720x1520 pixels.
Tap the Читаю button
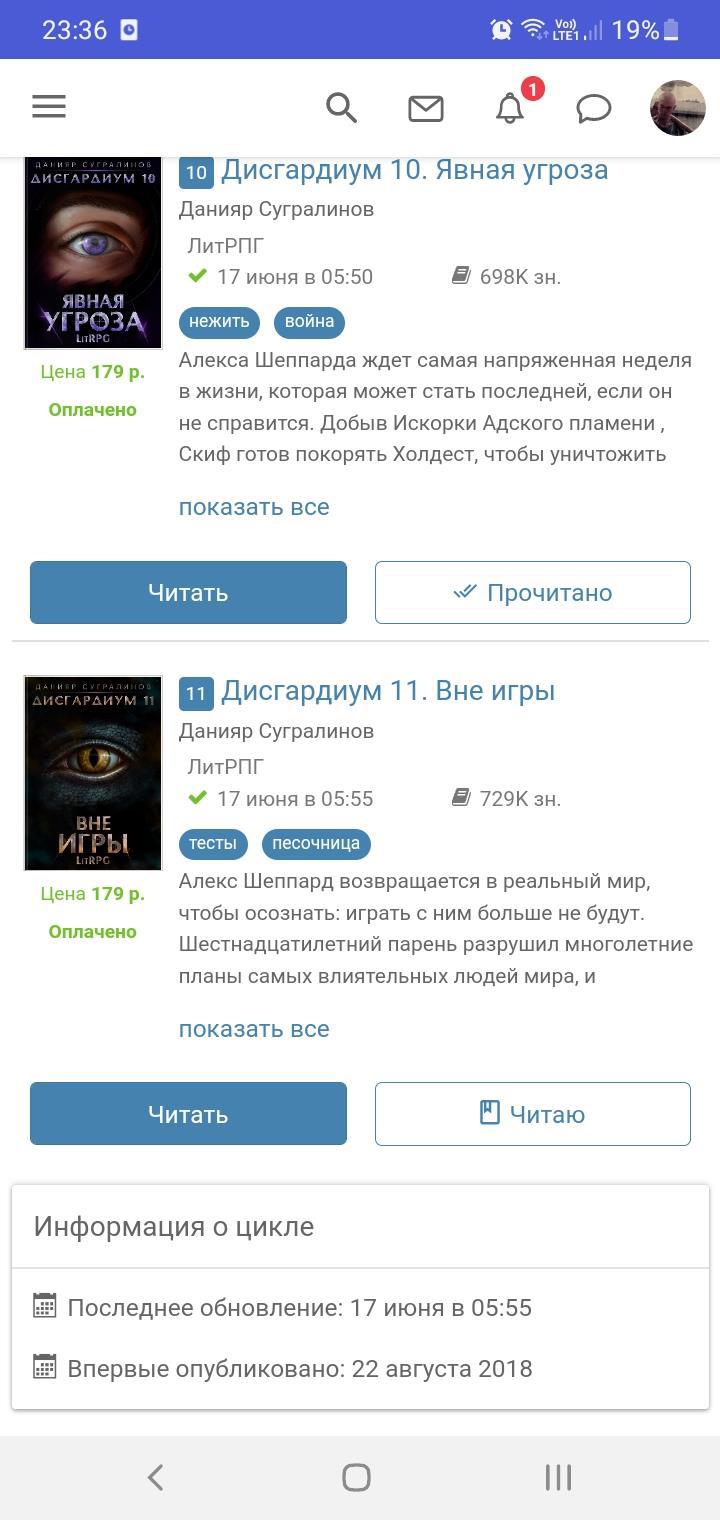pos(533,1114)
